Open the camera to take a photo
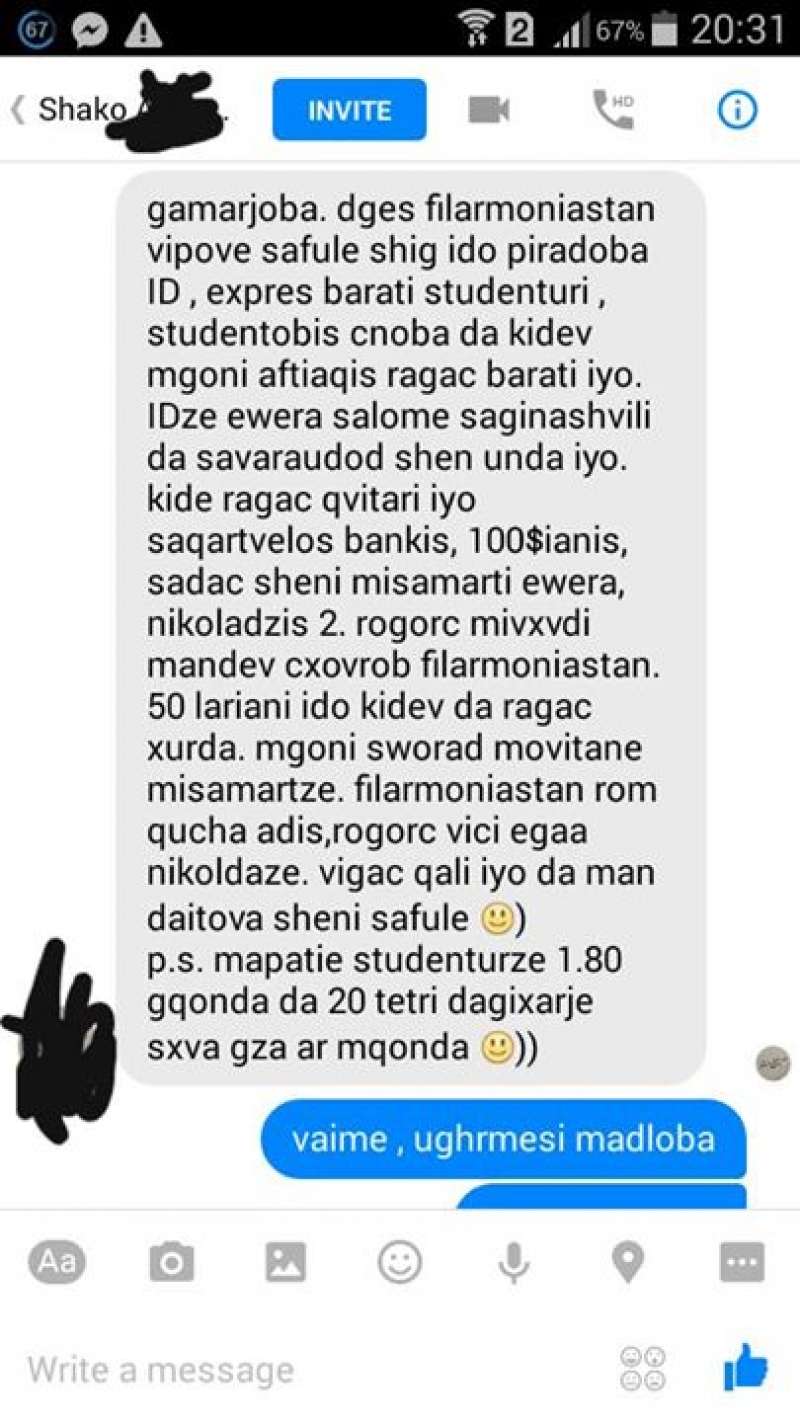This screenshot has width=800, height=1422. coord(171,1262)
